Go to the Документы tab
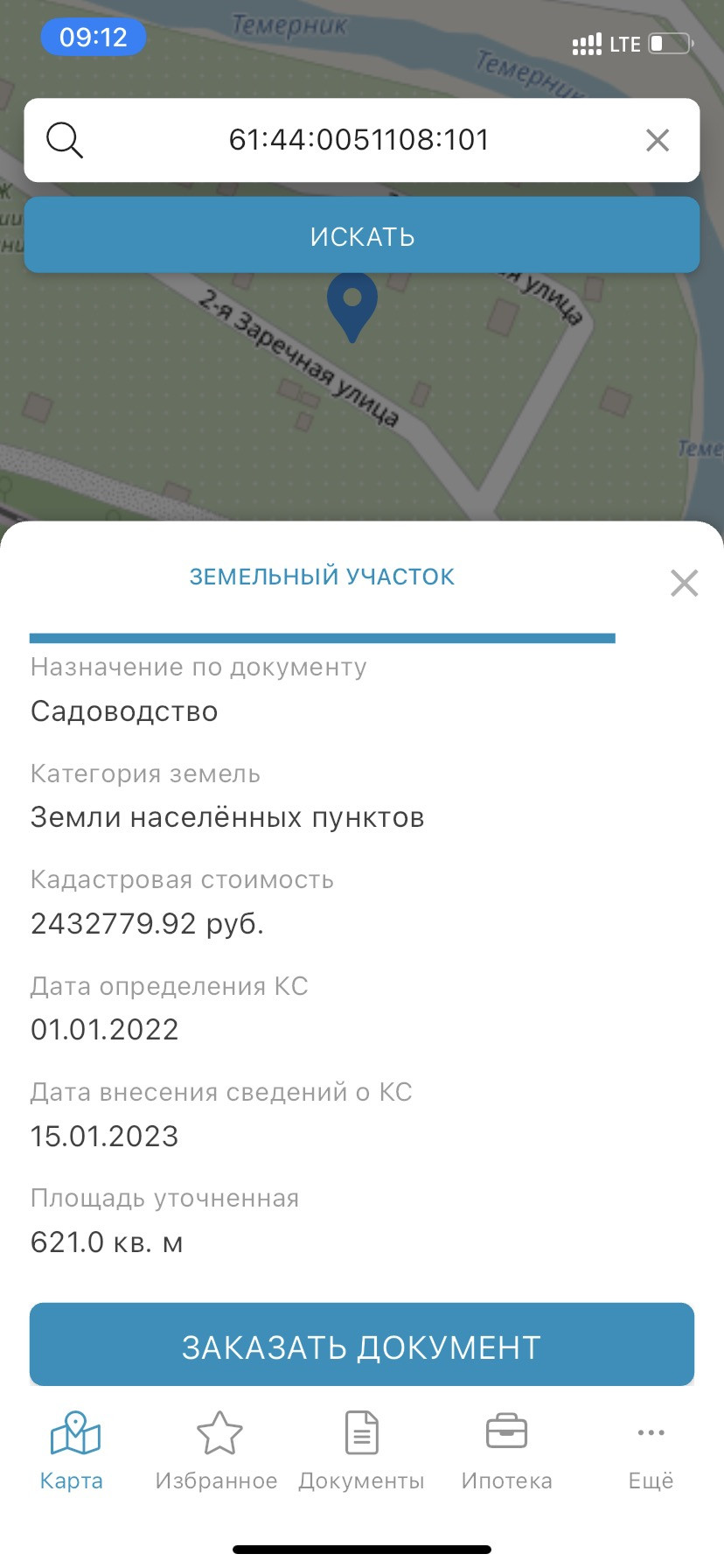 pos(361,1451)
